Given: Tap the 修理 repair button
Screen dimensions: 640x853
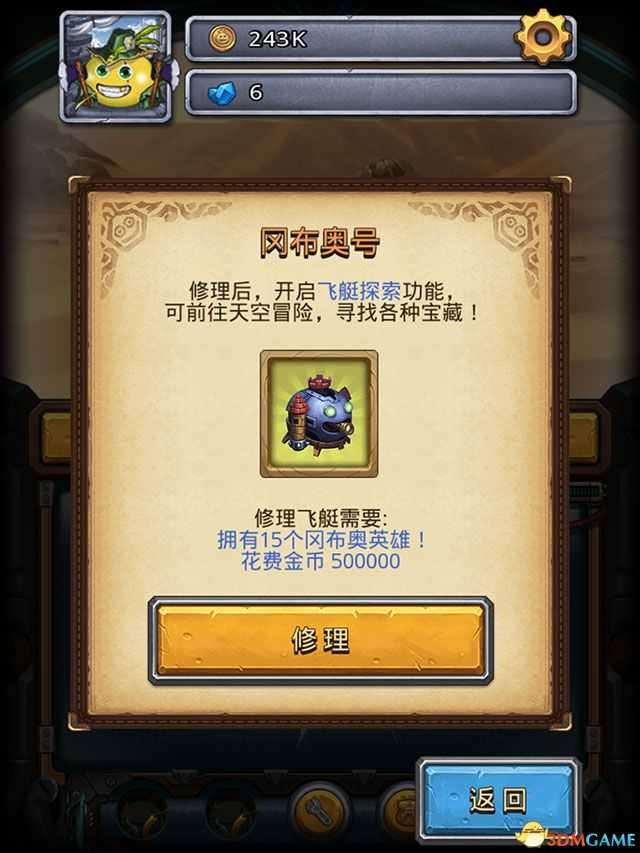Looking at the screenshot, I should pyautogui.click(x=320, y=640).
